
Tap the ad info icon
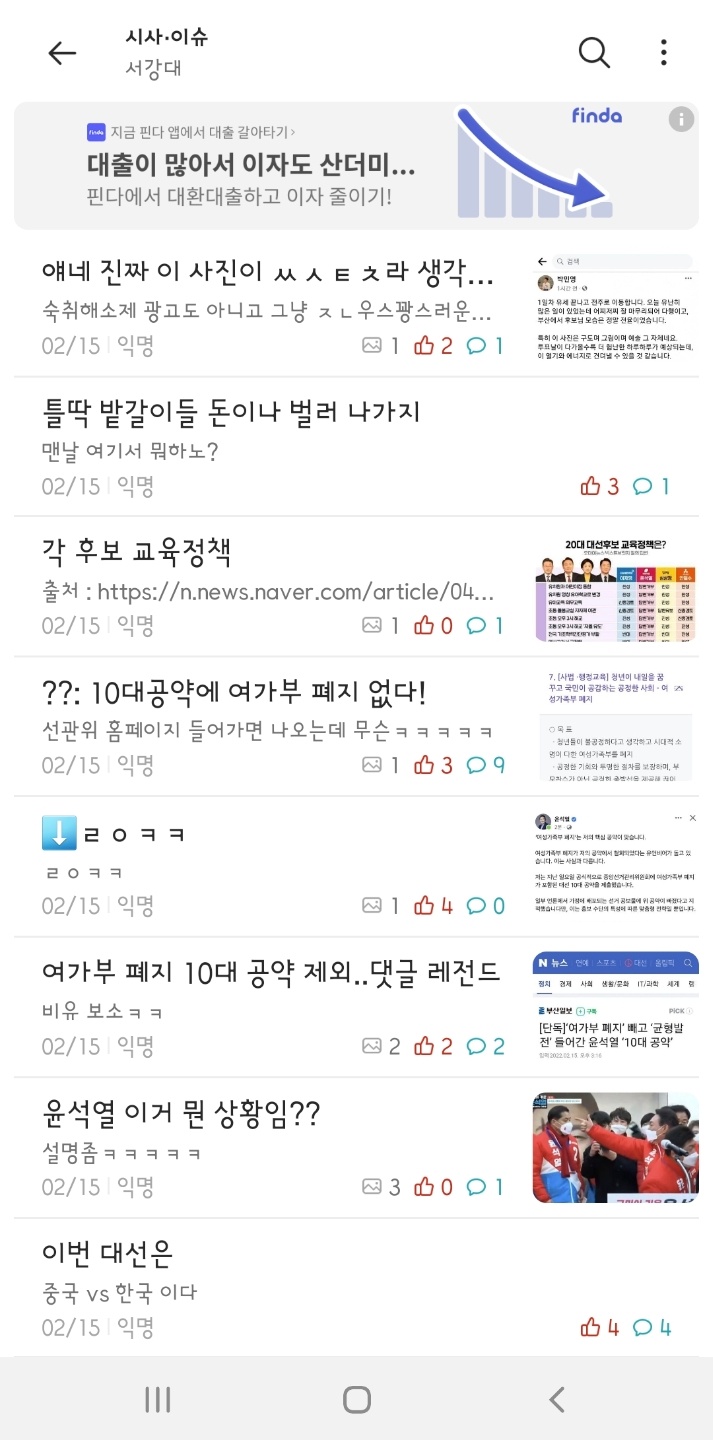[681, 120]
